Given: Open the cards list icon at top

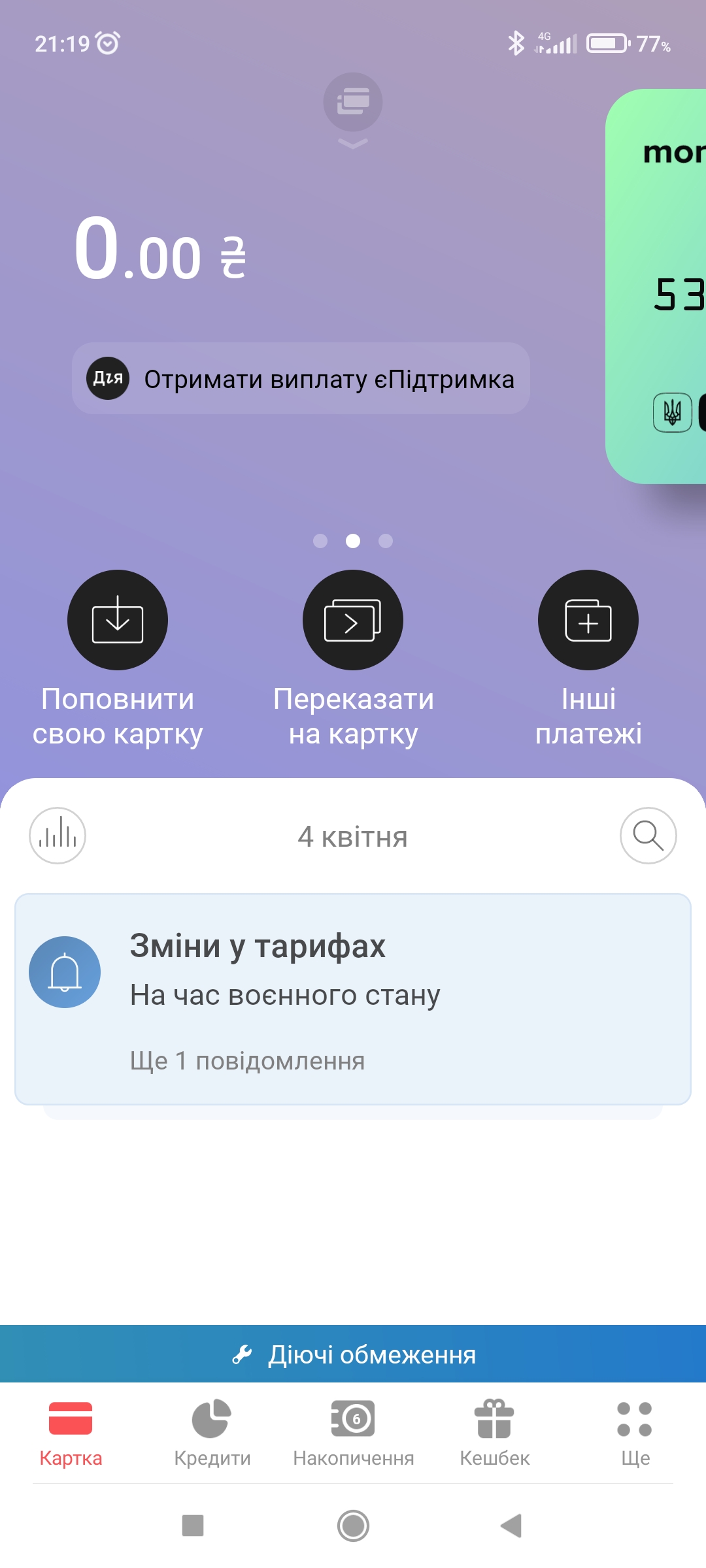Looking at the screenshot, I should (x=353, y=103).
